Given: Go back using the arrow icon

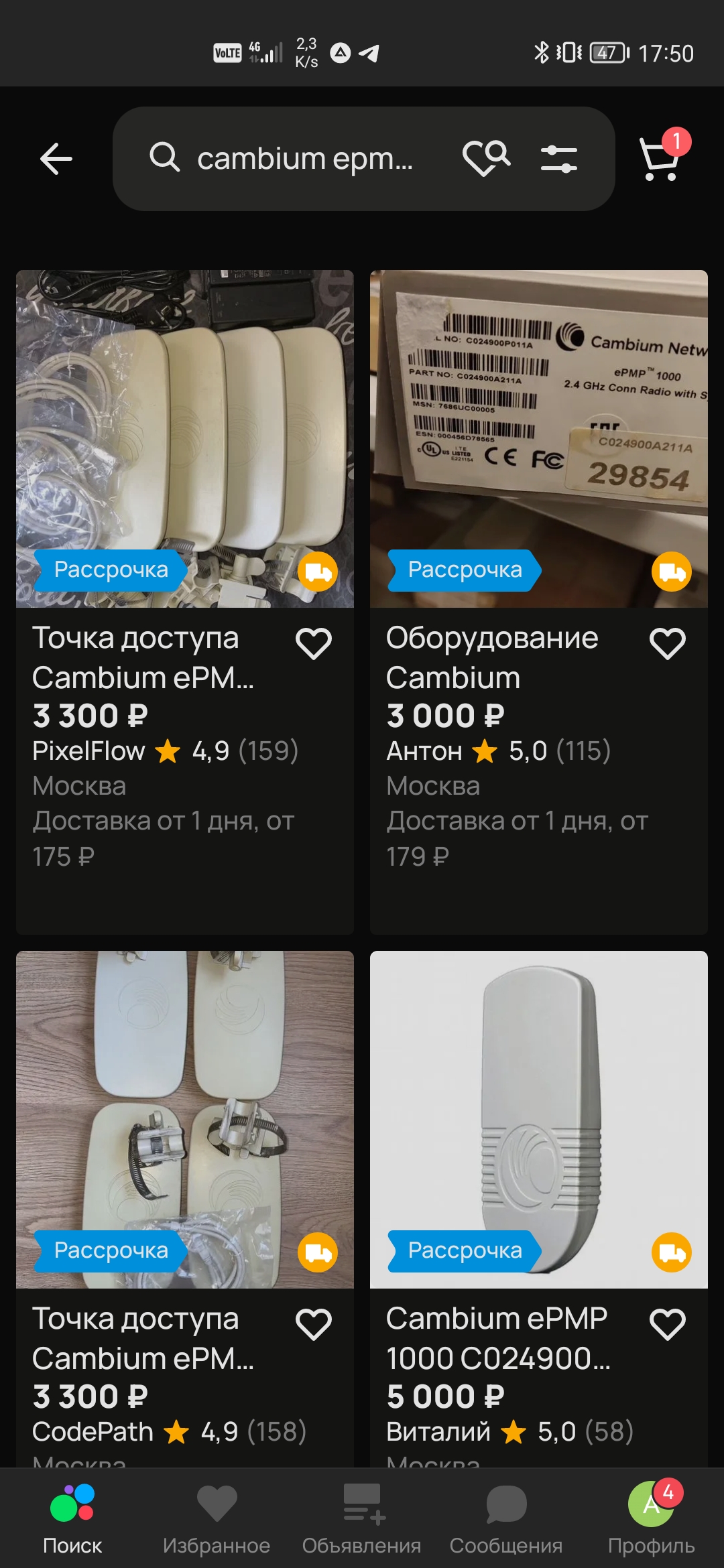Looking at the screenshot, I should pyautogui.click(x=56, y=159).
